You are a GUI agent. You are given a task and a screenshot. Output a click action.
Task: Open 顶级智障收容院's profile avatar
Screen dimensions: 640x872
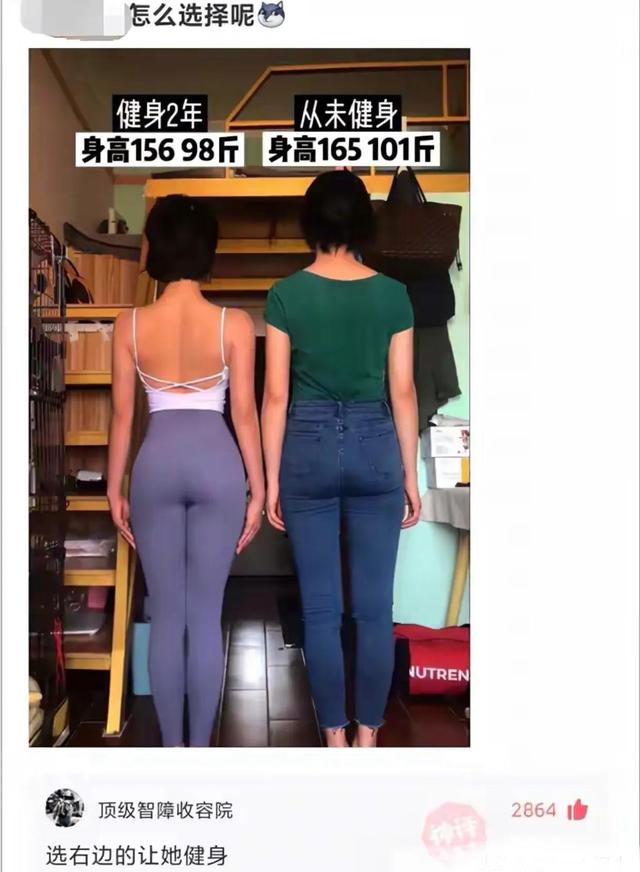tap(65, 808)
